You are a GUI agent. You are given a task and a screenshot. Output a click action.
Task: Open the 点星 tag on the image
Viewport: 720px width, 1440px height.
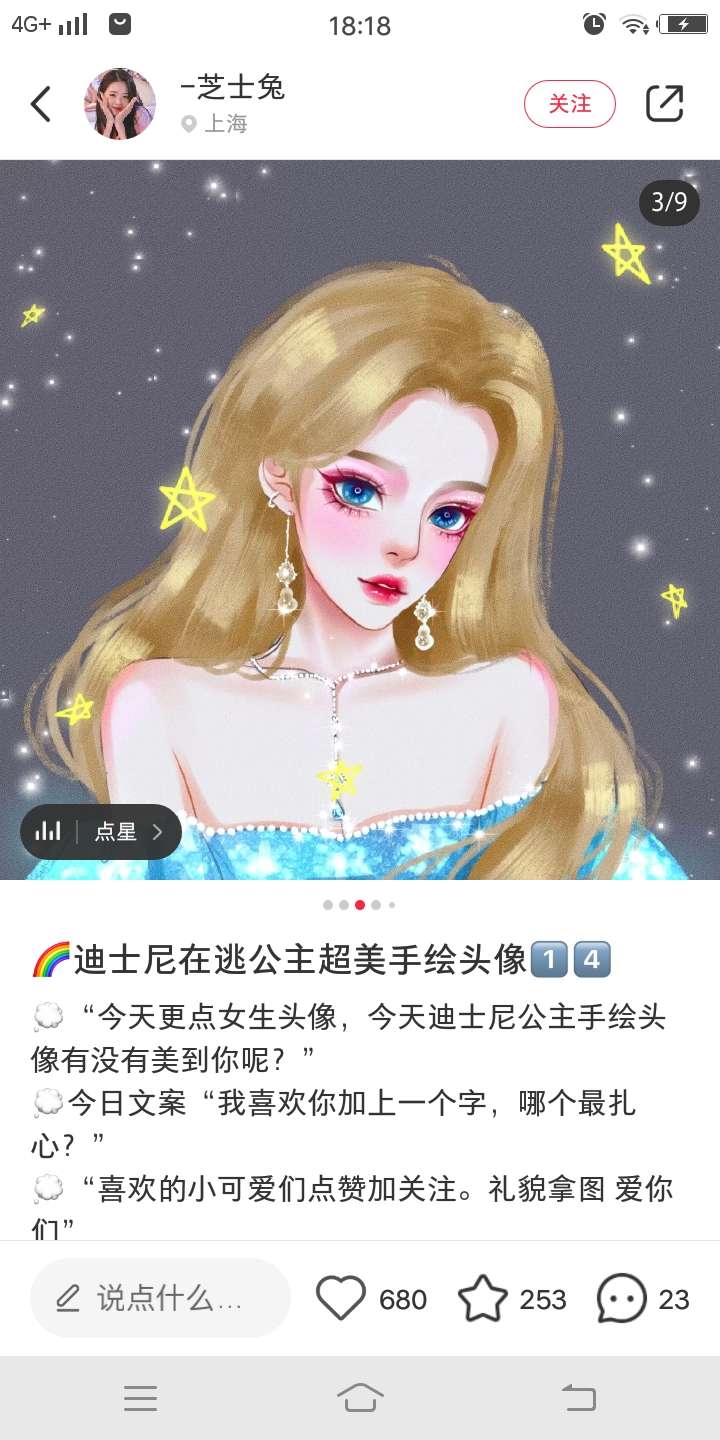pos(101,831)
